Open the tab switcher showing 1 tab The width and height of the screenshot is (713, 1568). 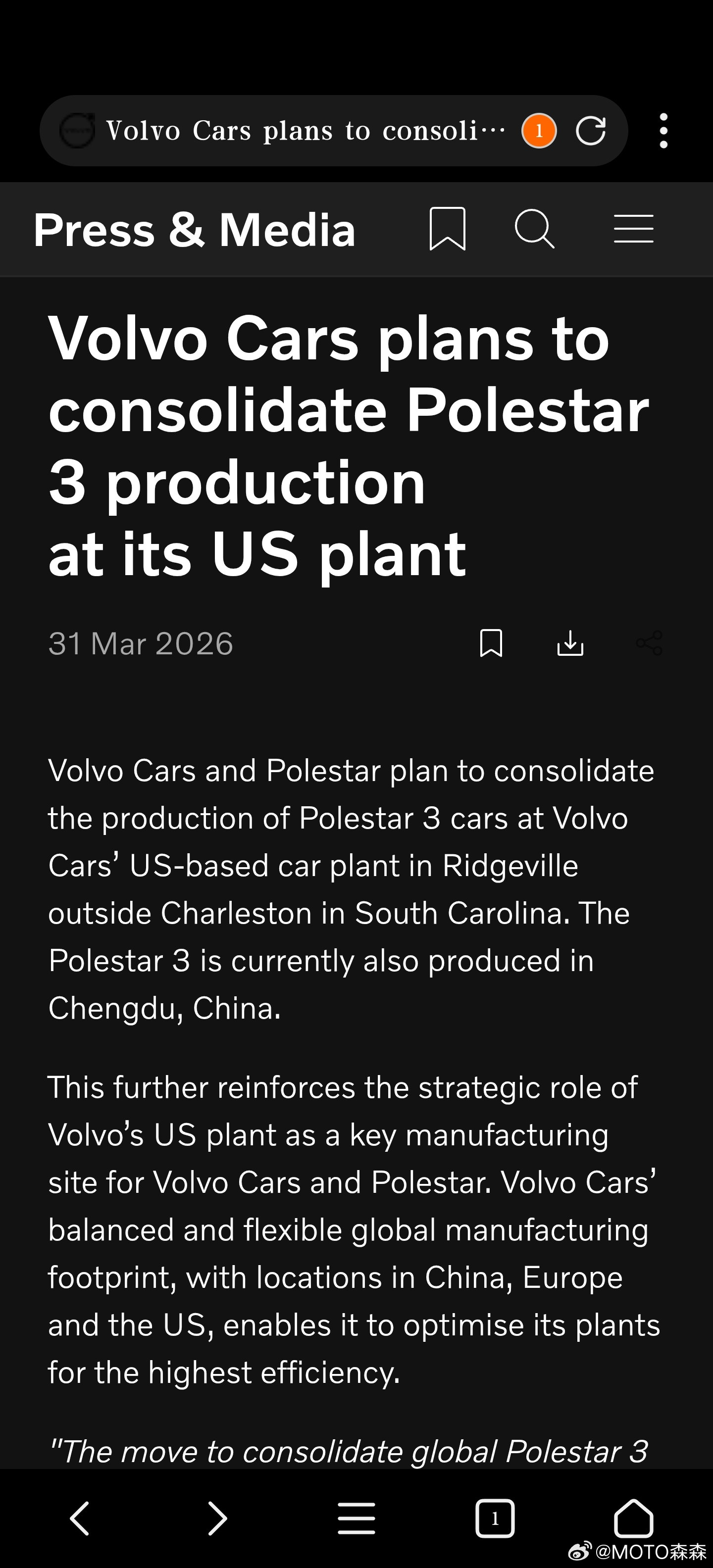[495, 1518]
